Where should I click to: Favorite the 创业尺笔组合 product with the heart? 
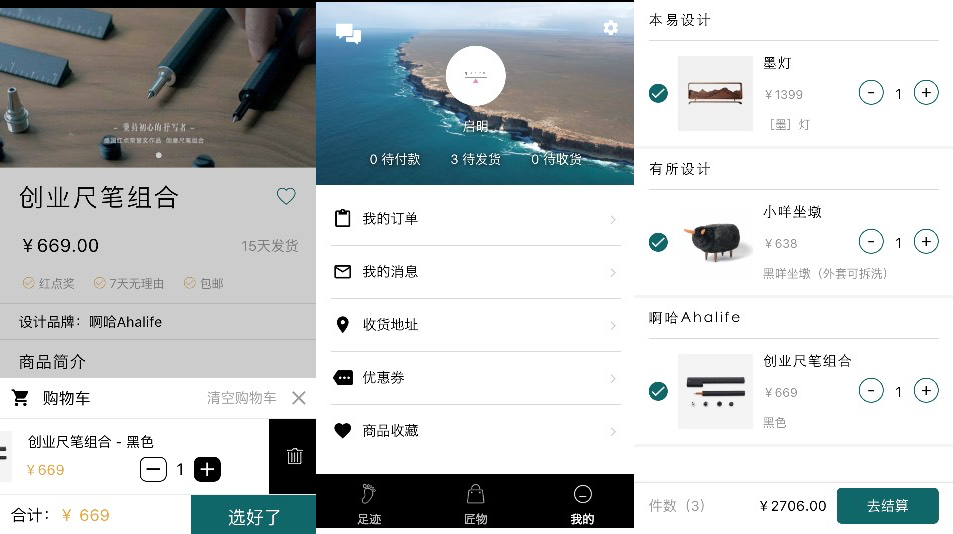coord(286,197)
